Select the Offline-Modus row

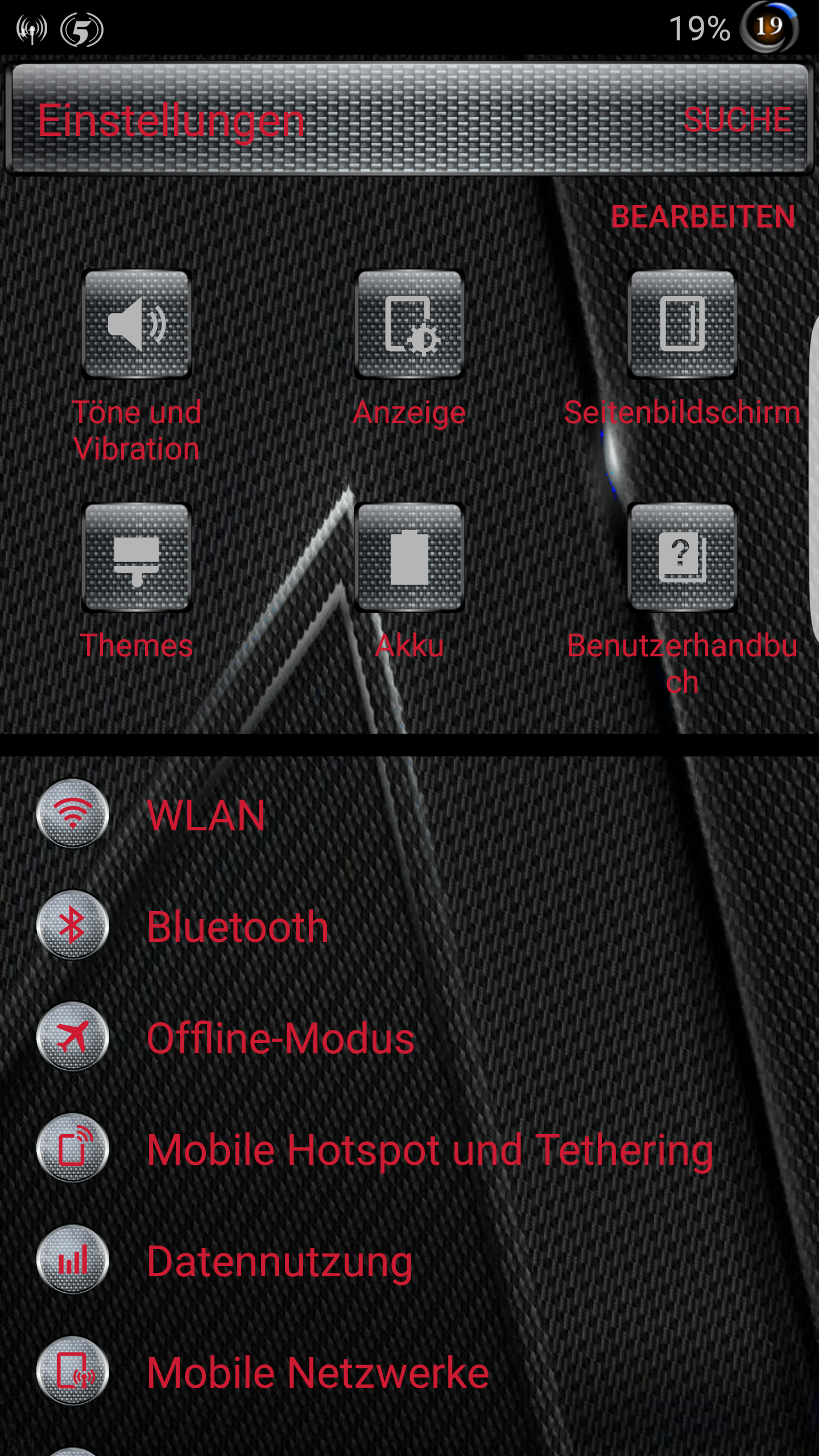pos(409,1037)
